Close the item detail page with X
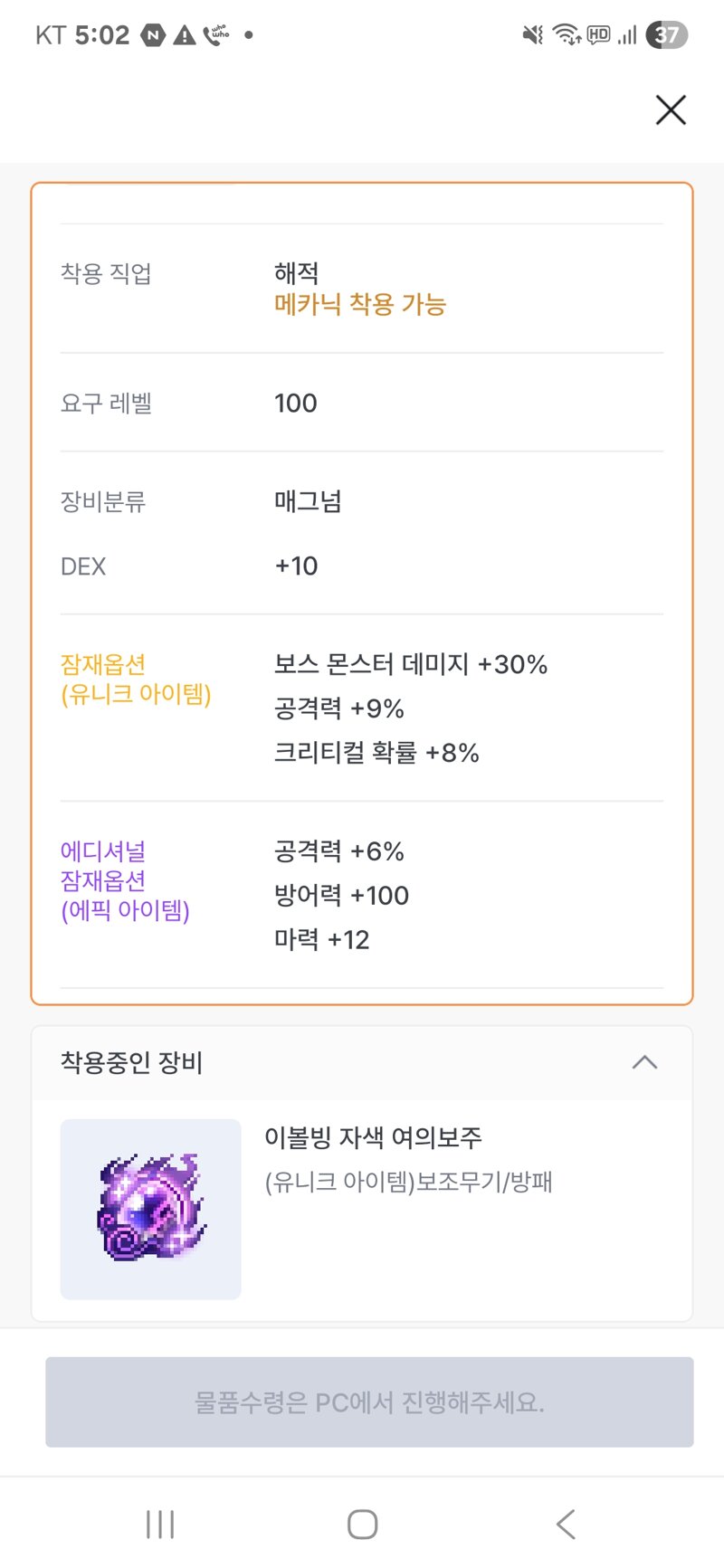 click(671, 110)
